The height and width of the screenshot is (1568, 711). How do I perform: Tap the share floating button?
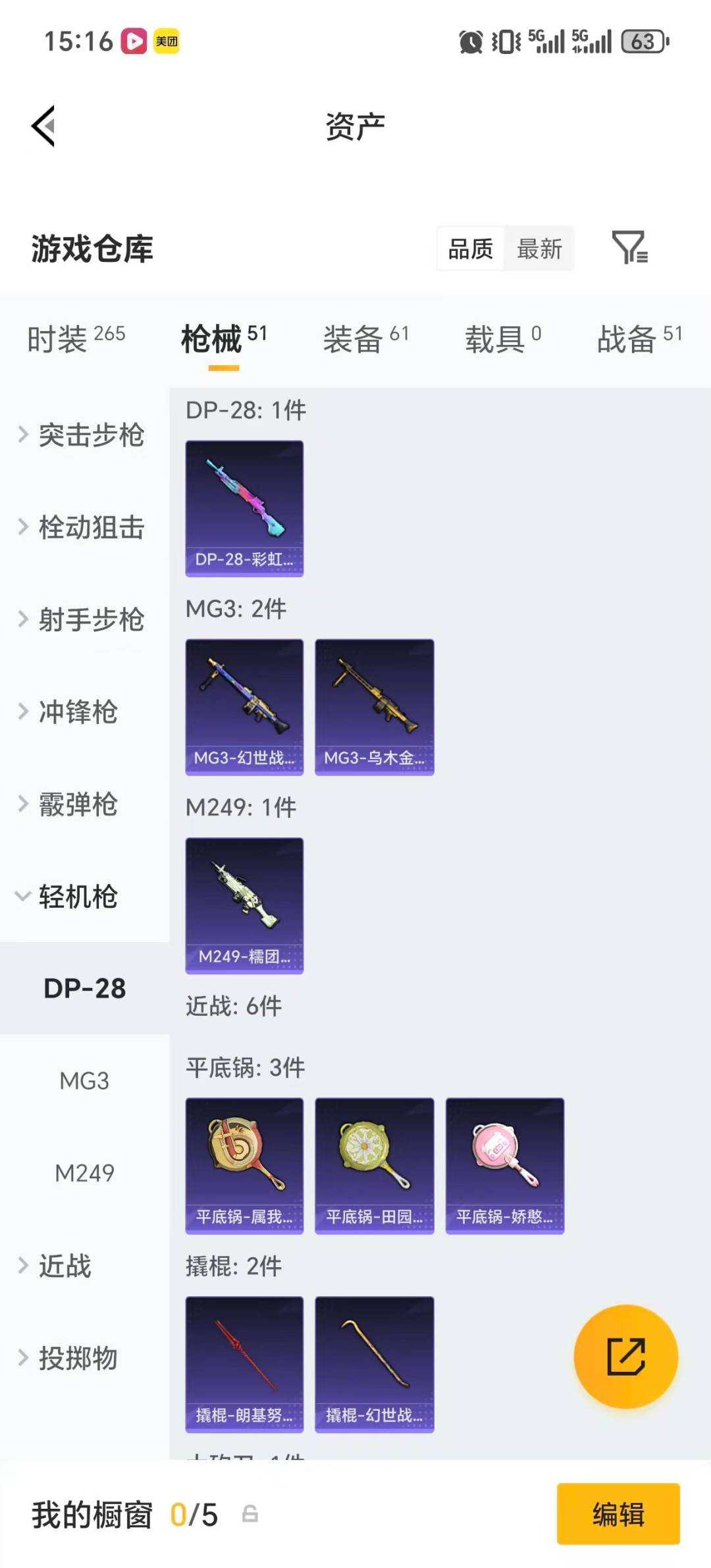pos(627,1357)
